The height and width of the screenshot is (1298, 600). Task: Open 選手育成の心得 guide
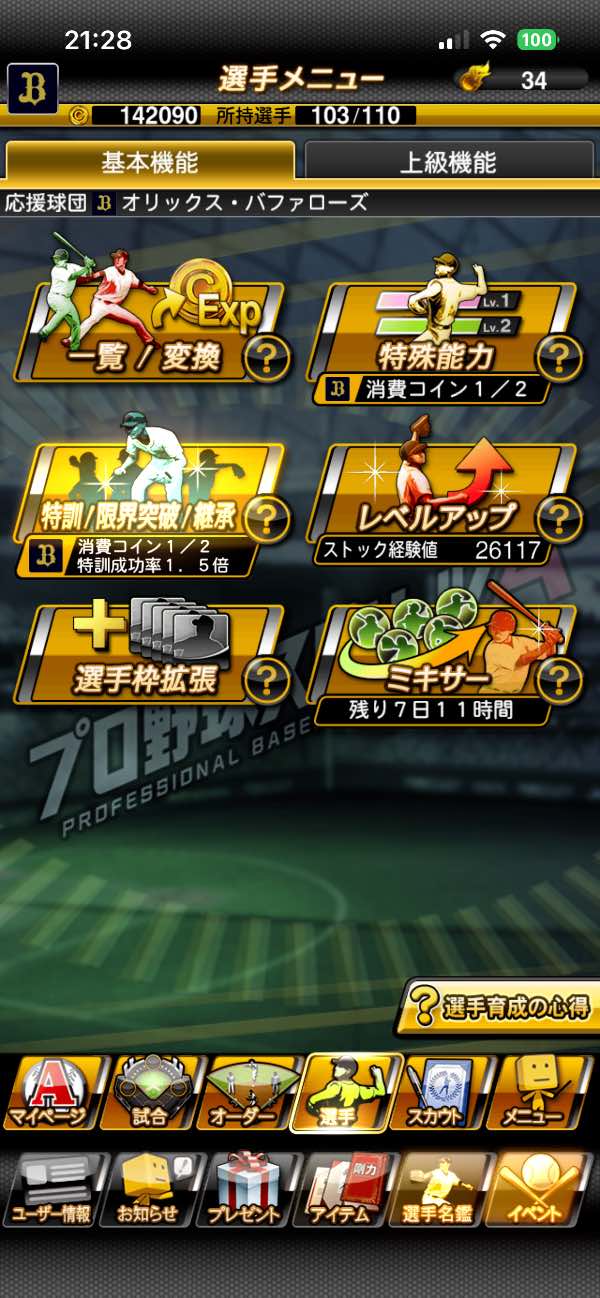(x=500, y=1008)
